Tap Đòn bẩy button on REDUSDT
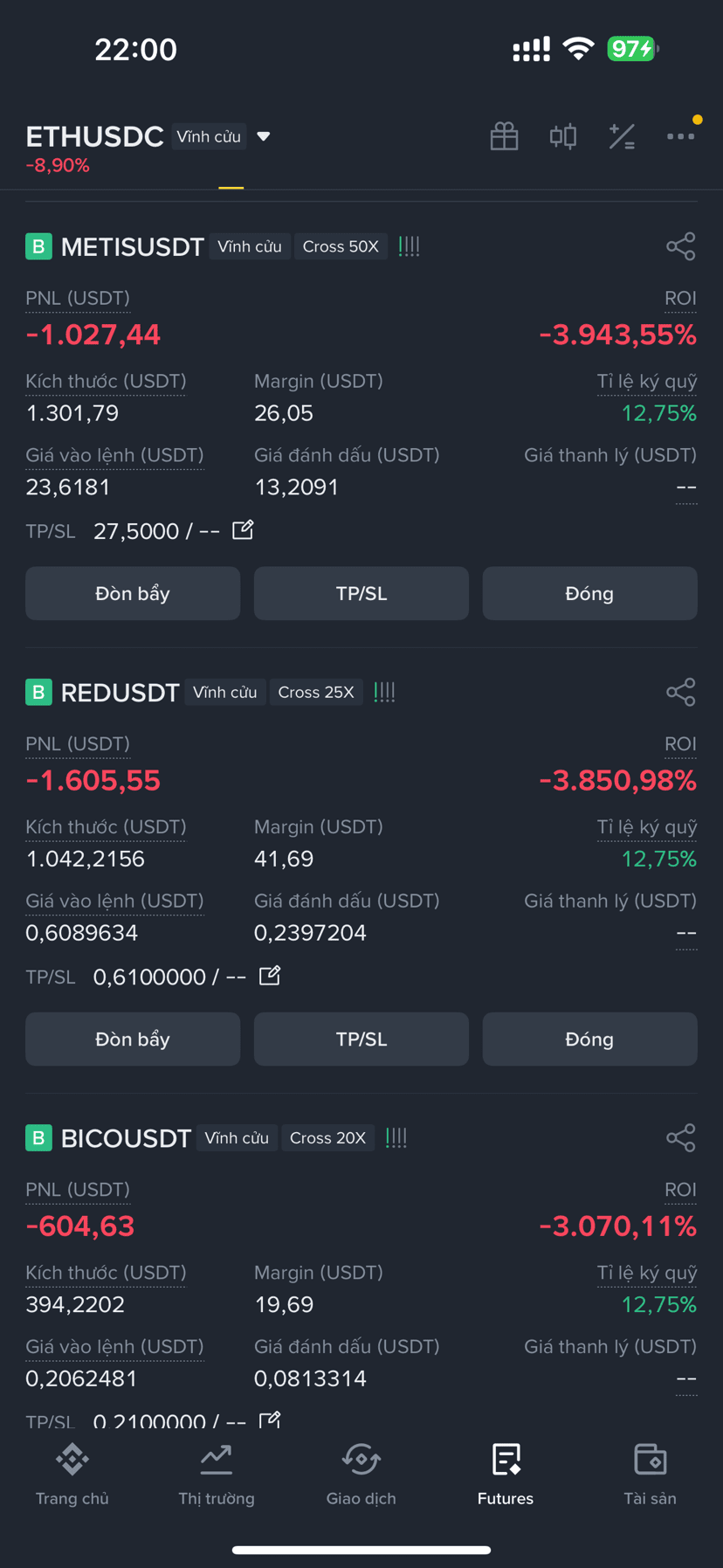The height and width of the screenshot is (1568, 723). [132, 1039]
